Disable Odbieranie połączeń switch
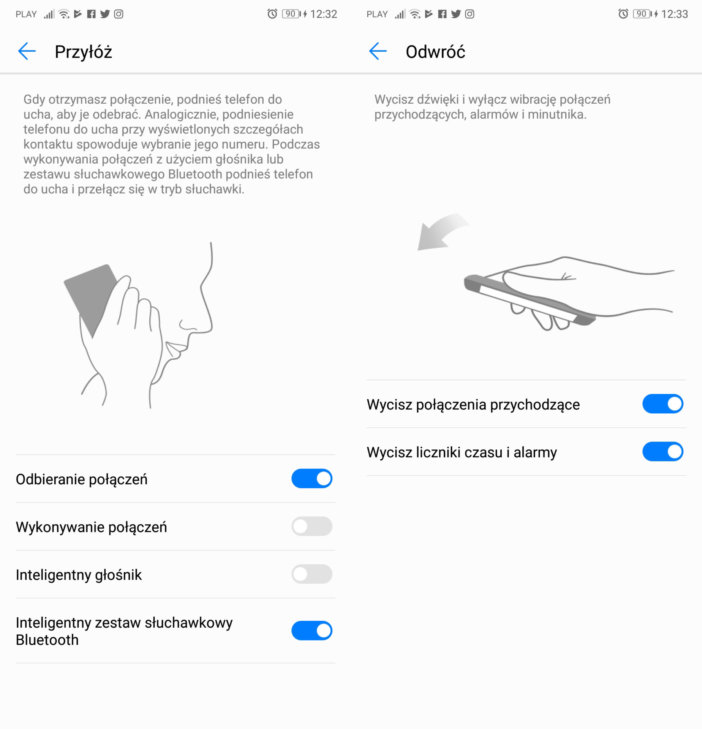This screenshot has height=729, width=702. point(311,479)
